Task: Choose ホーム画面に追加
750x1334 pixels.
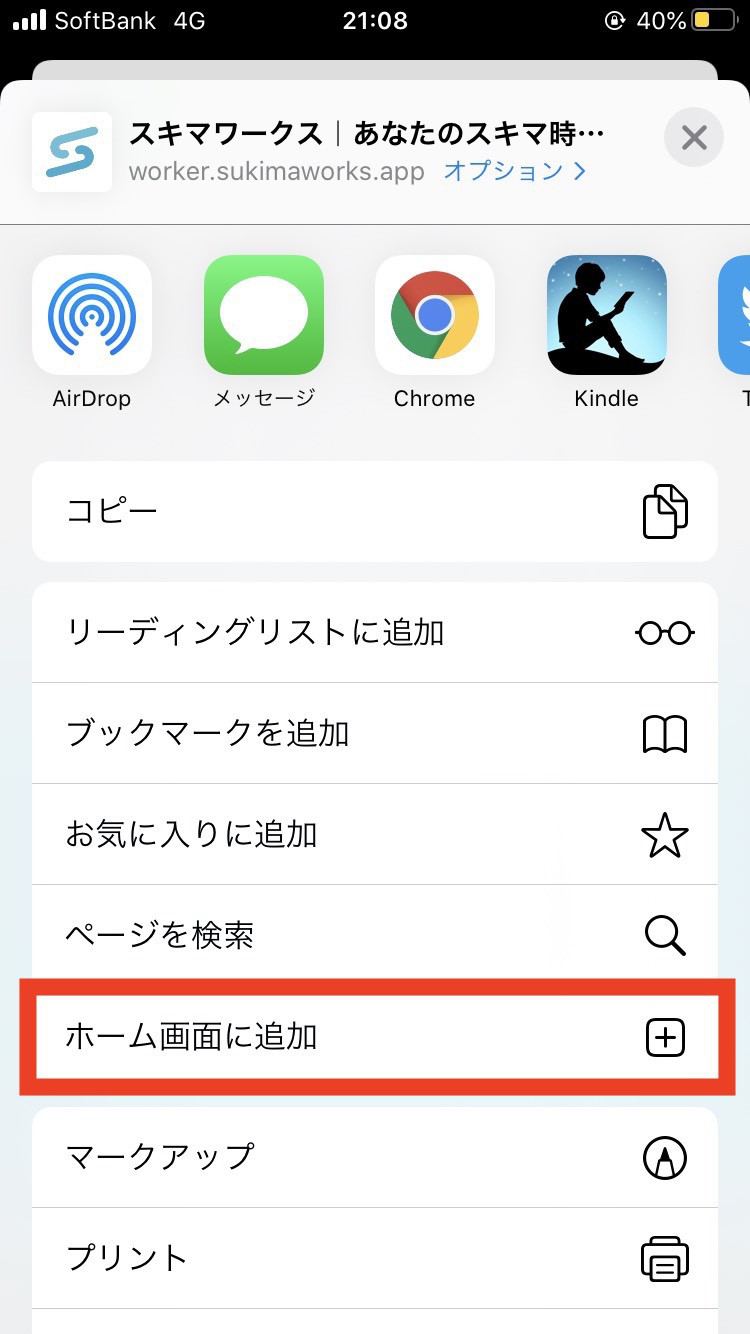Action: coord(375,1037)
